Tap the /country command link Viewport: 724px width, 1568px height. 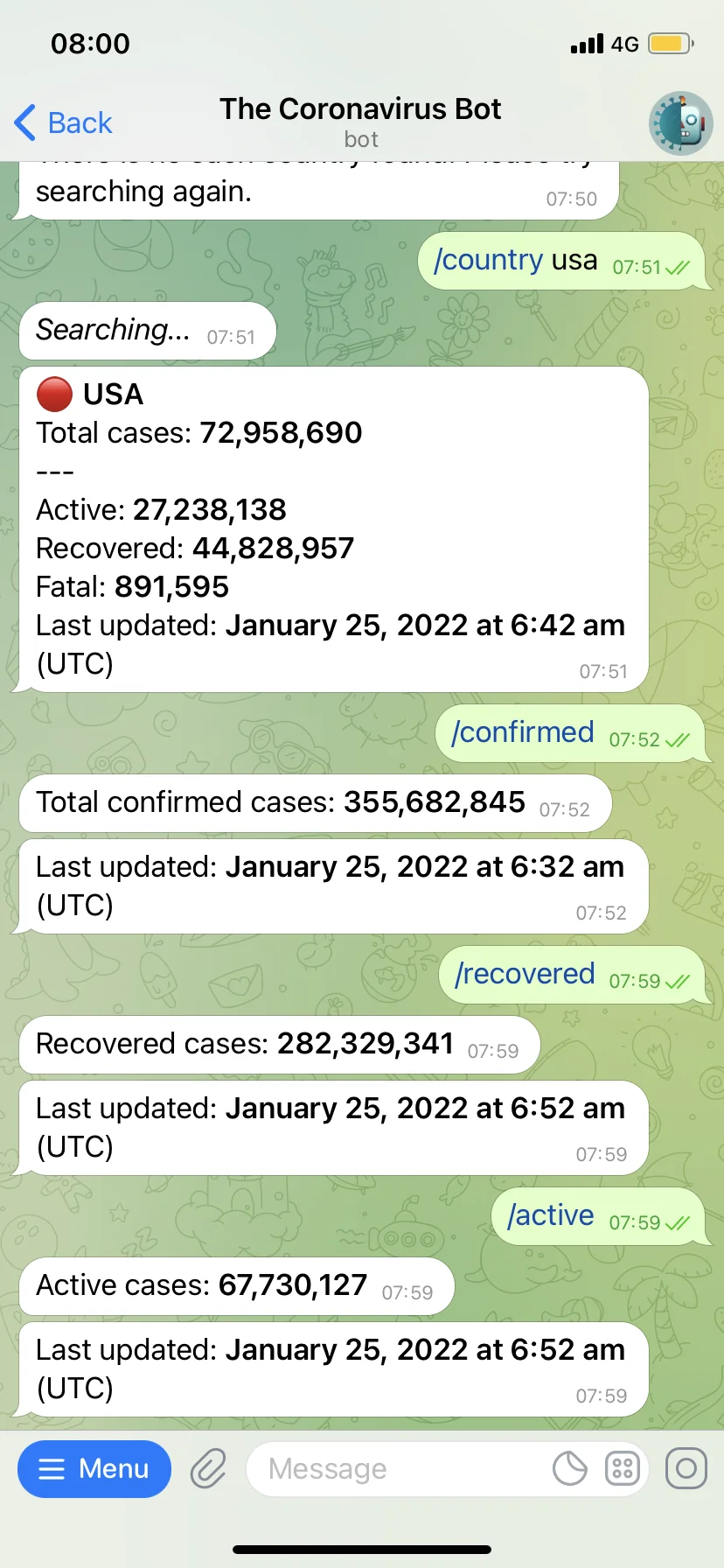pyautogui.click(x=489, y=260)
